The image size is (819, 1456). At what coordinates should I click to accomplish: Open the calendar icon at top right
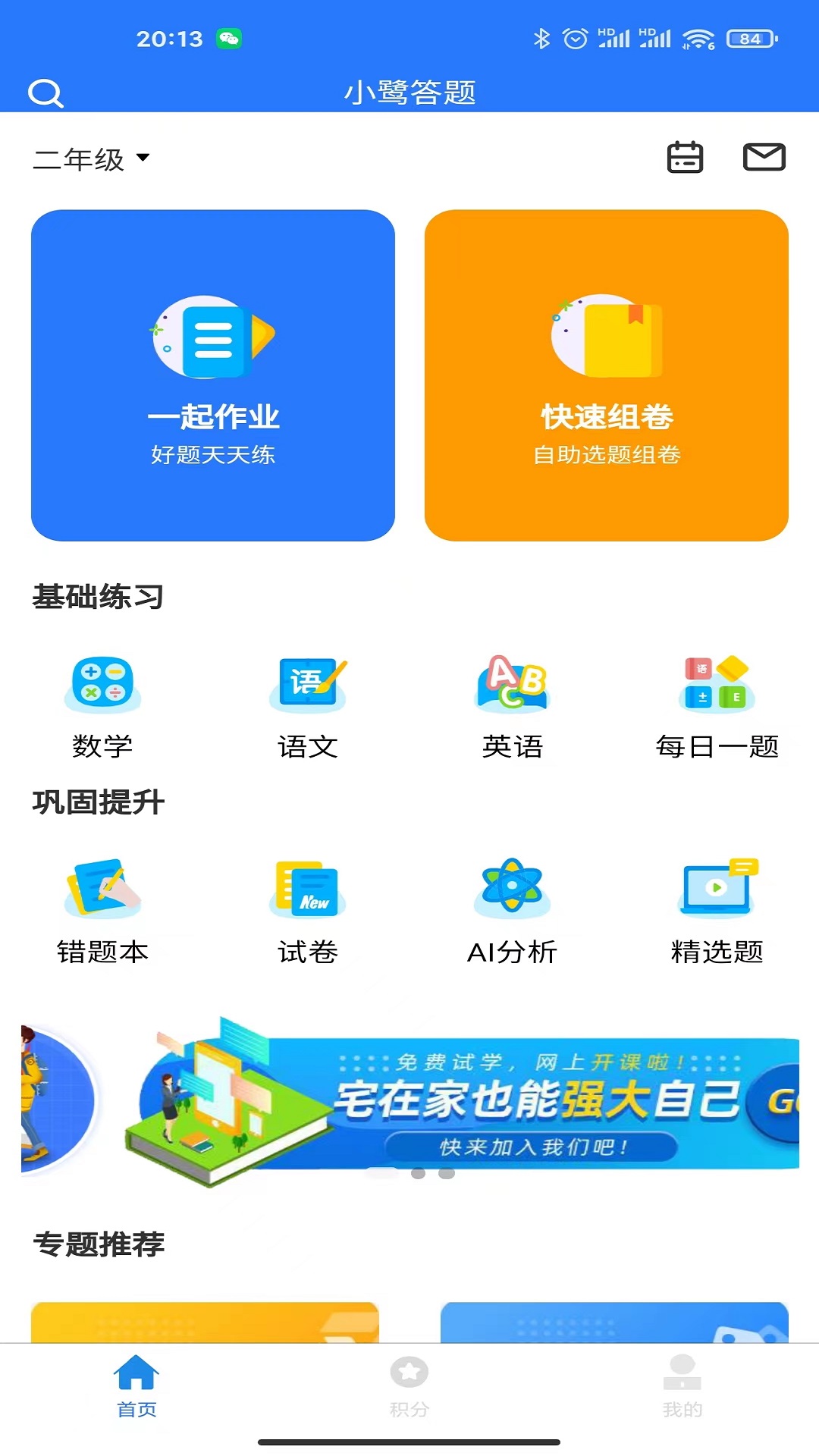click(x=686, y=158)
